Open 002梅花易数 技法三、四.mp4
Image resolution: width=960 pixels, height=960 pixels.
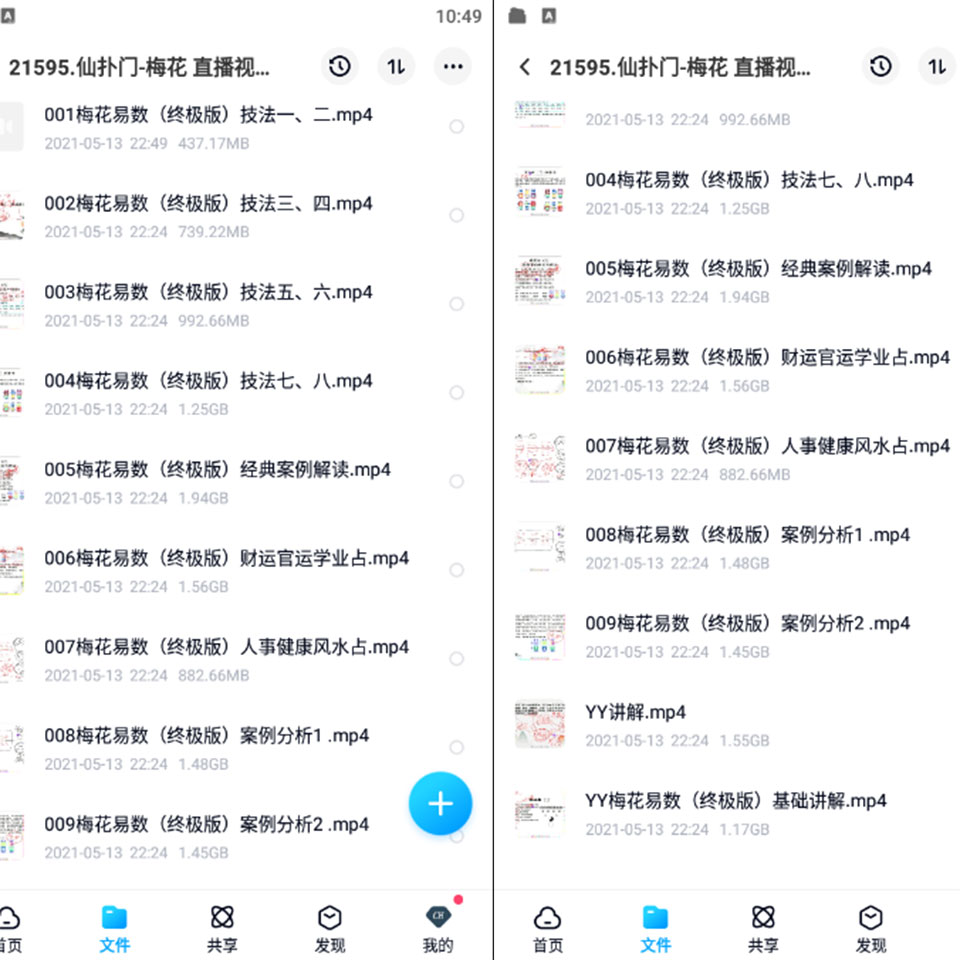coord(208,204)
